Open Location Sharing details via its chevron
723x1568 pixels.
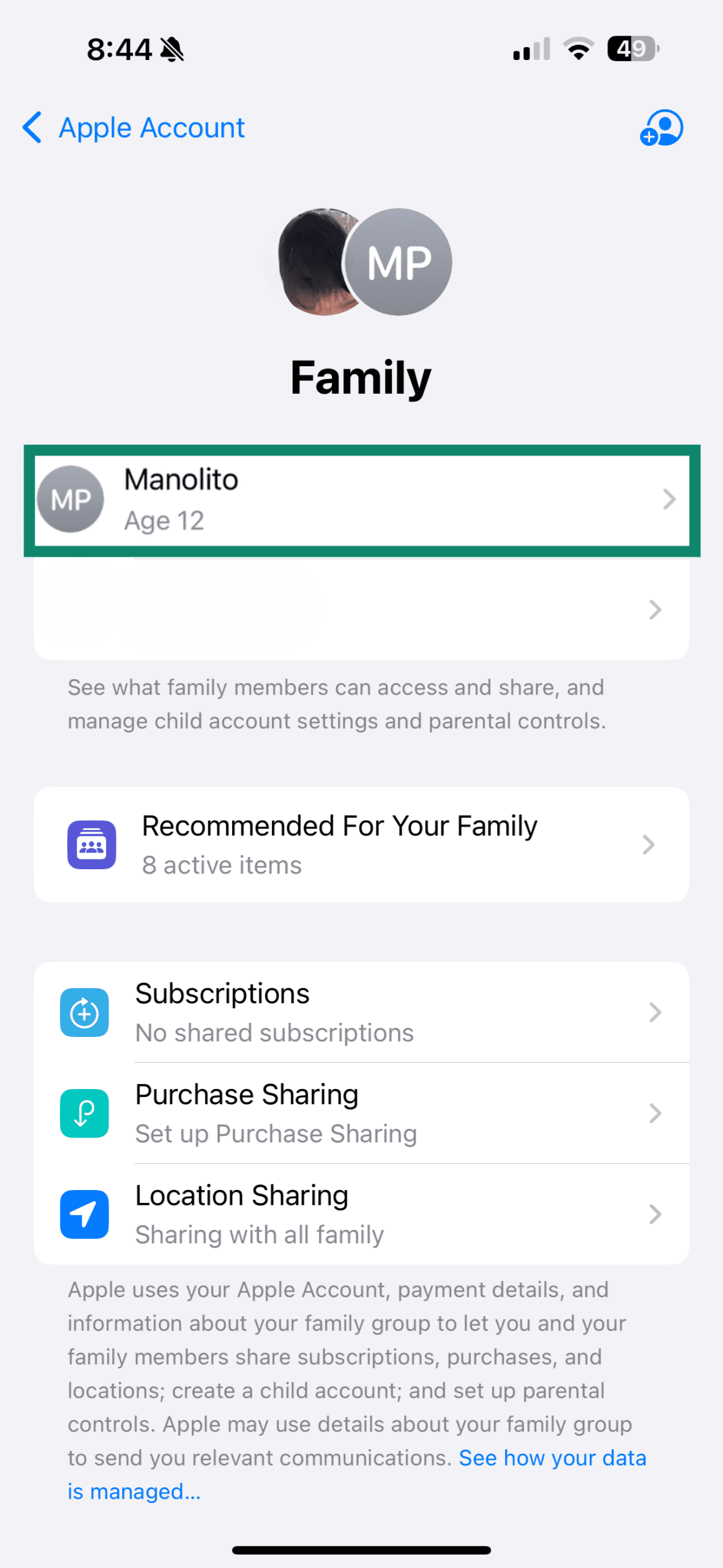click(655, 1214)
